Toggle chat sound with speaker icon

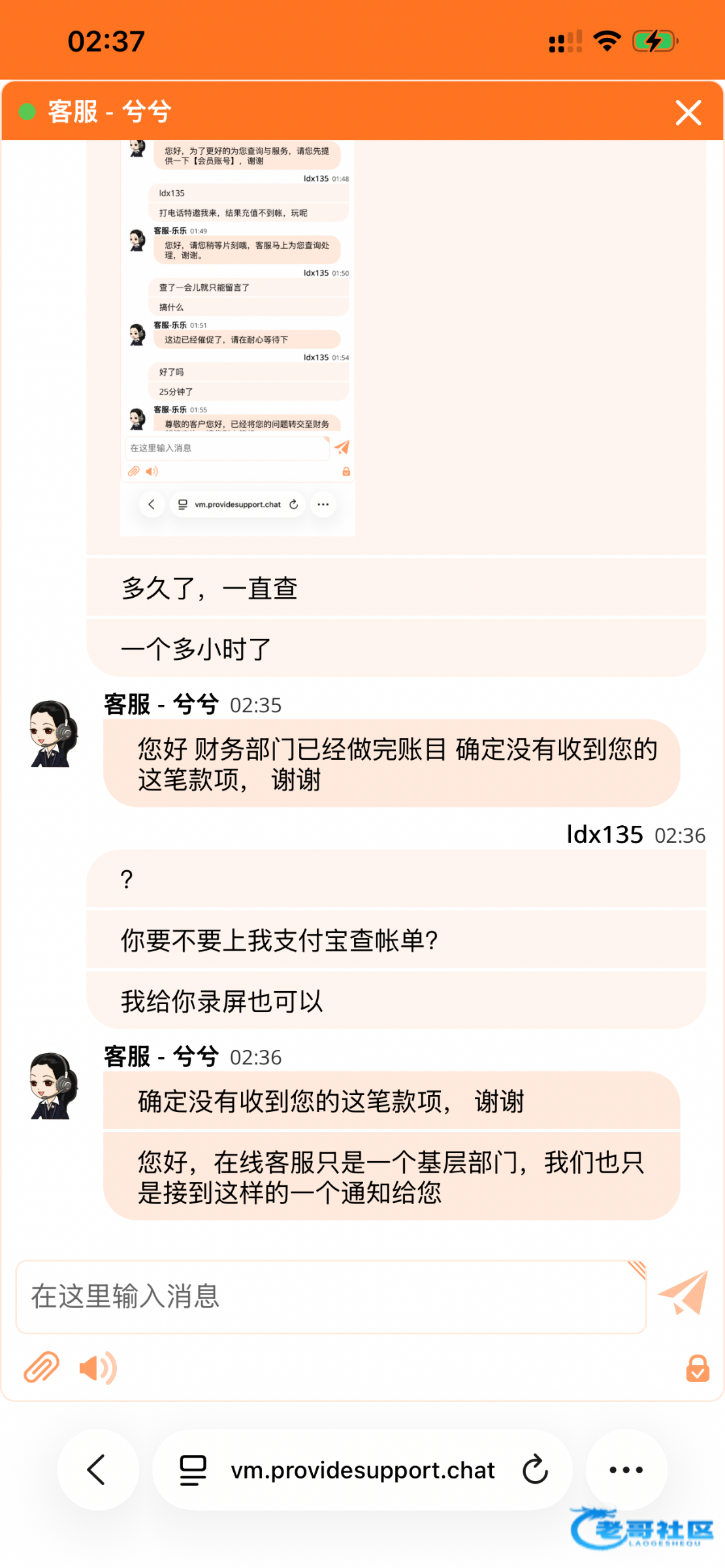97,1367
